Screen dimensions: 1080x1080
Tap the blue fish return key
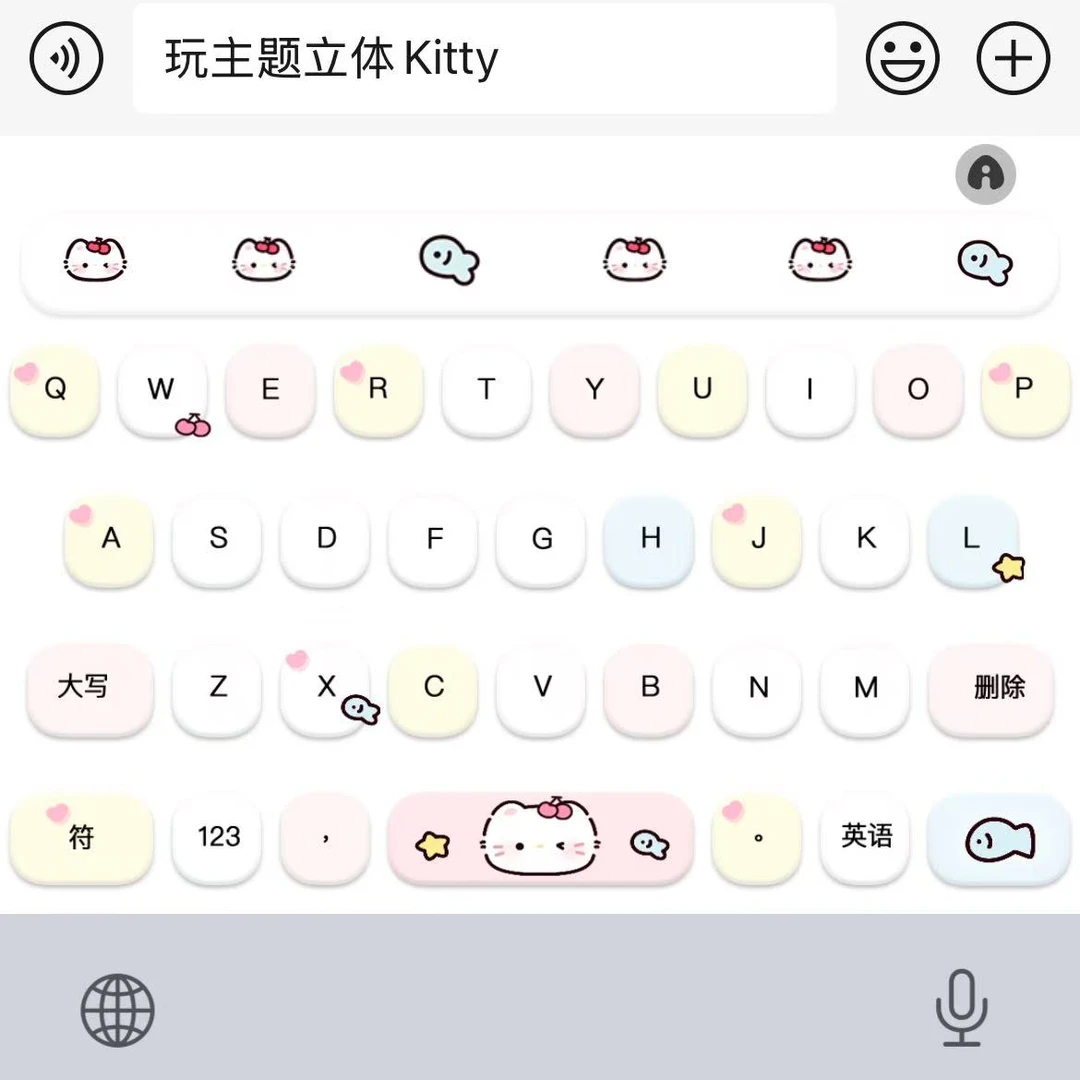click(x=999, y=839)
